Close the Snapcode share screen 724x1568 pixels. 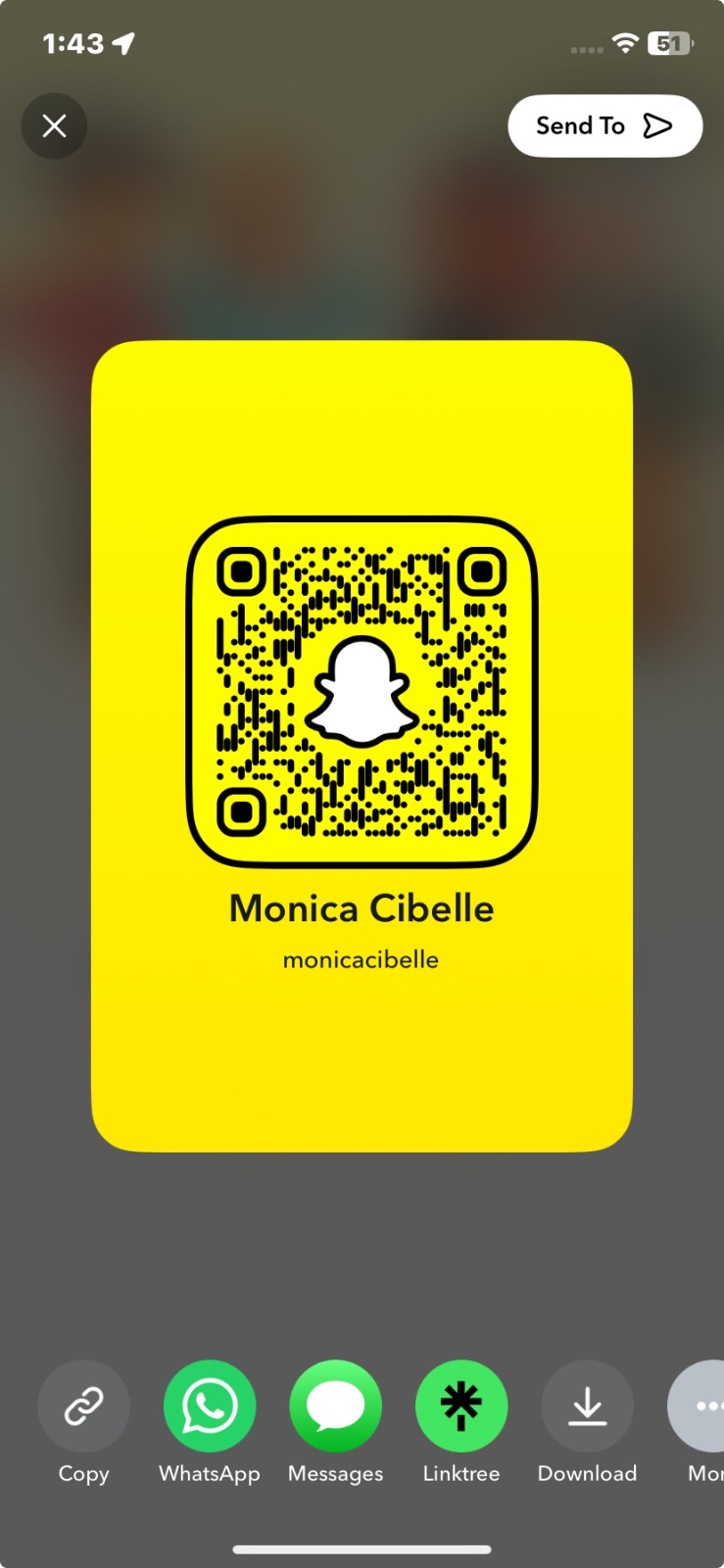(54, 125)
